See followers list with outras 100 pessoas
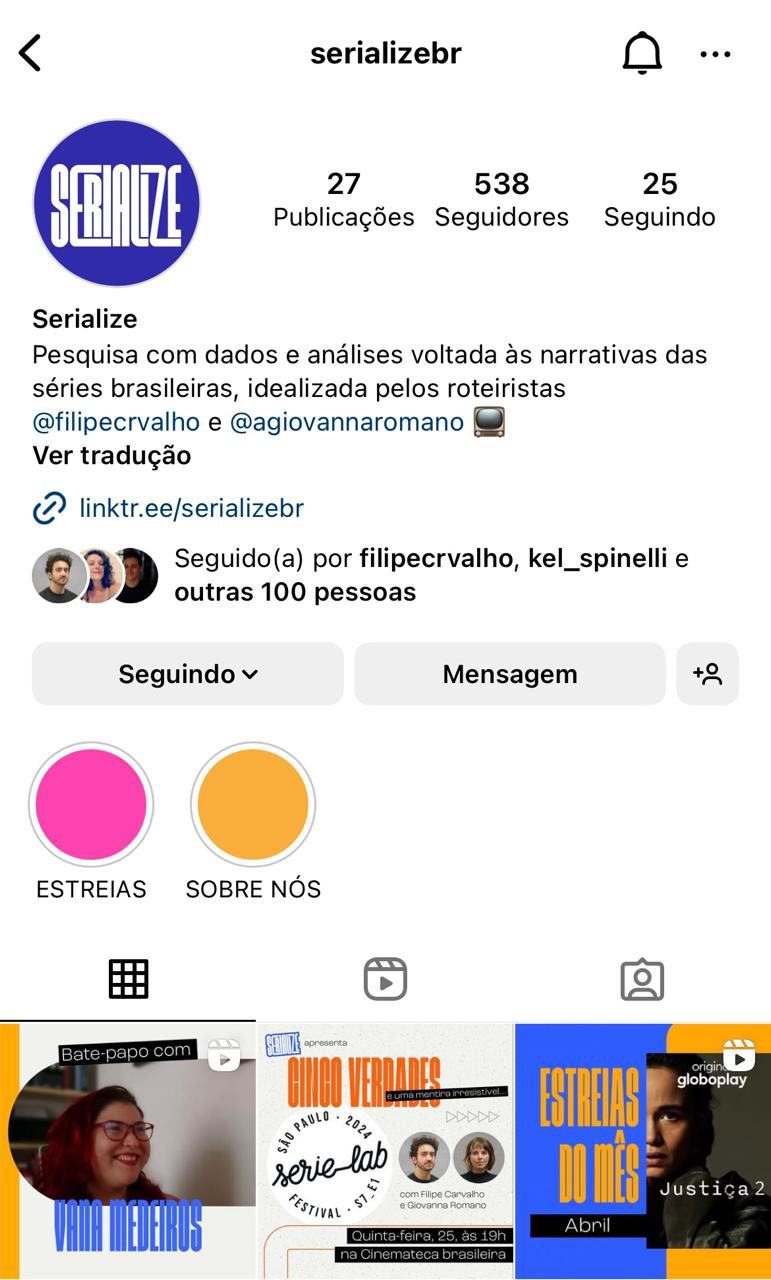771x1280 pixels. click(x=295, y=592)
